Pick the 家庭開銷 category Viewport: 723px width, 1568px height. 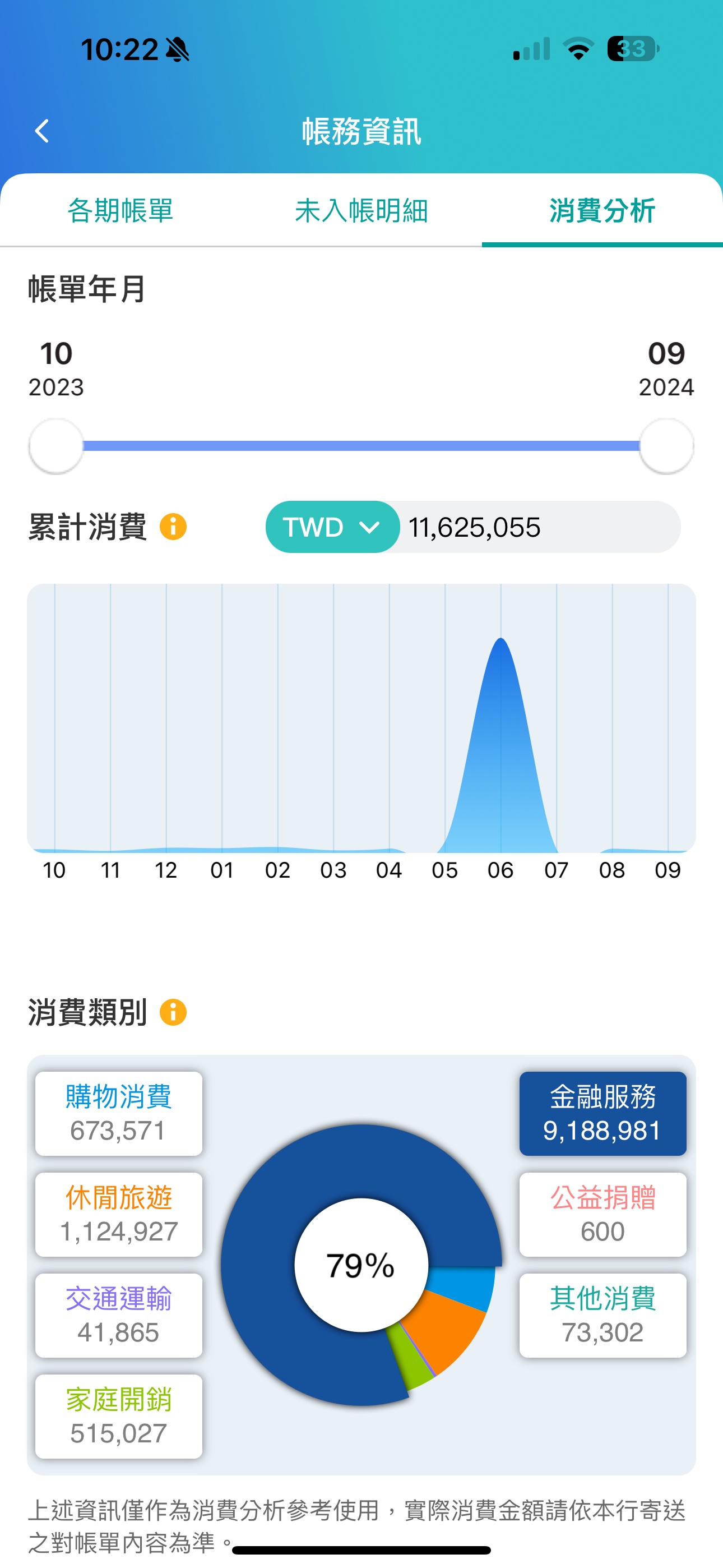click(119, 1417)
